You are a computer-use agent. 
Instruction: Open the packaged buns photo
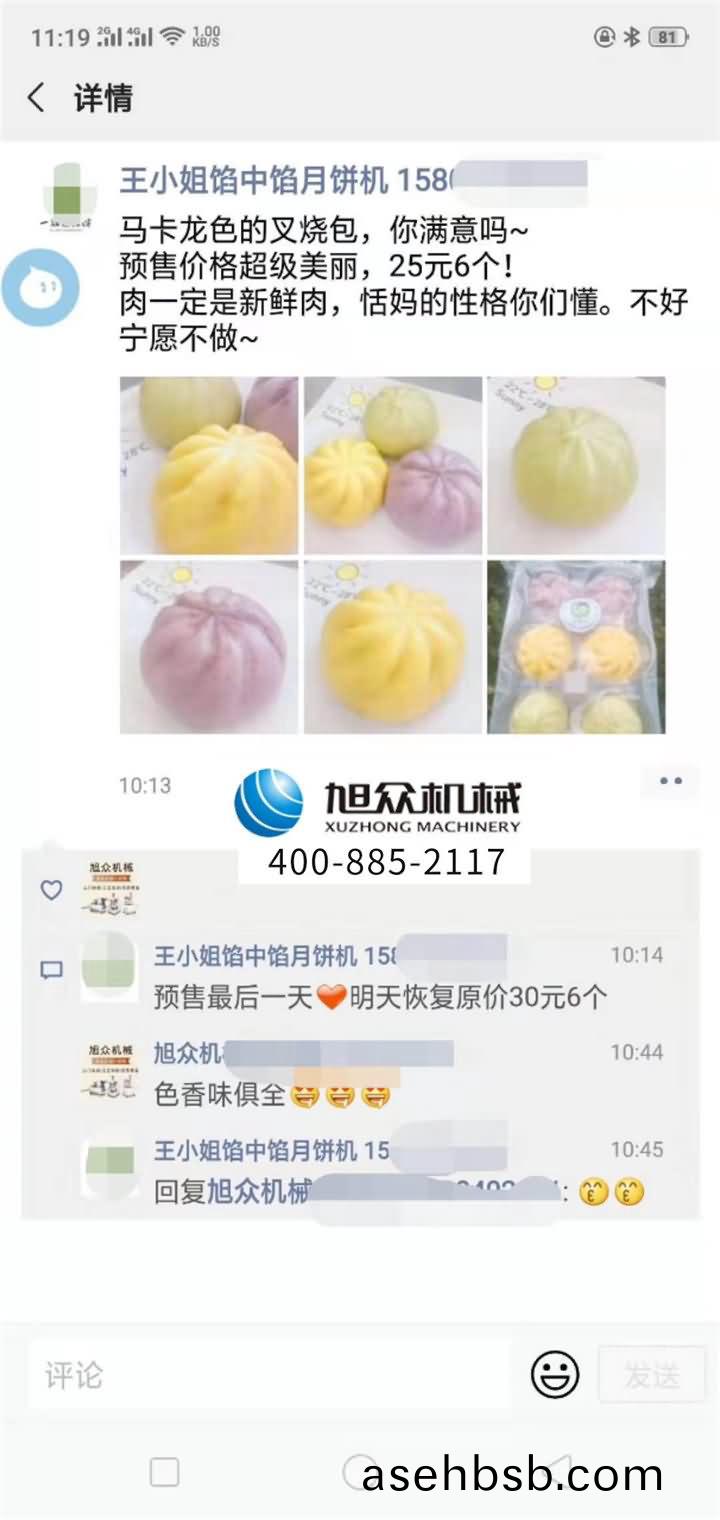(576, 647)
